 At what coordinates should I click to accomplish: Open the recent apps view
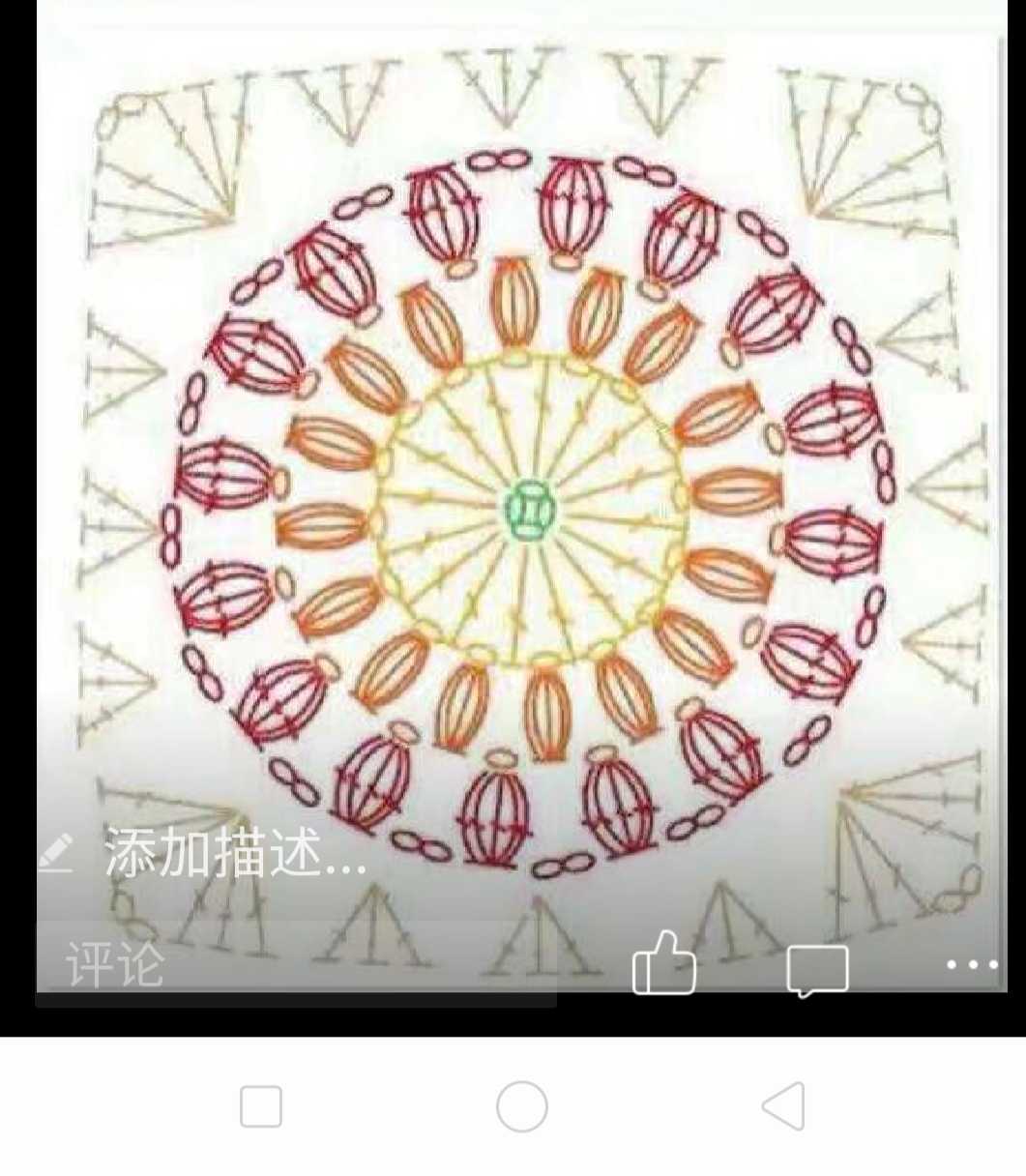click(x=261, y=1106)
